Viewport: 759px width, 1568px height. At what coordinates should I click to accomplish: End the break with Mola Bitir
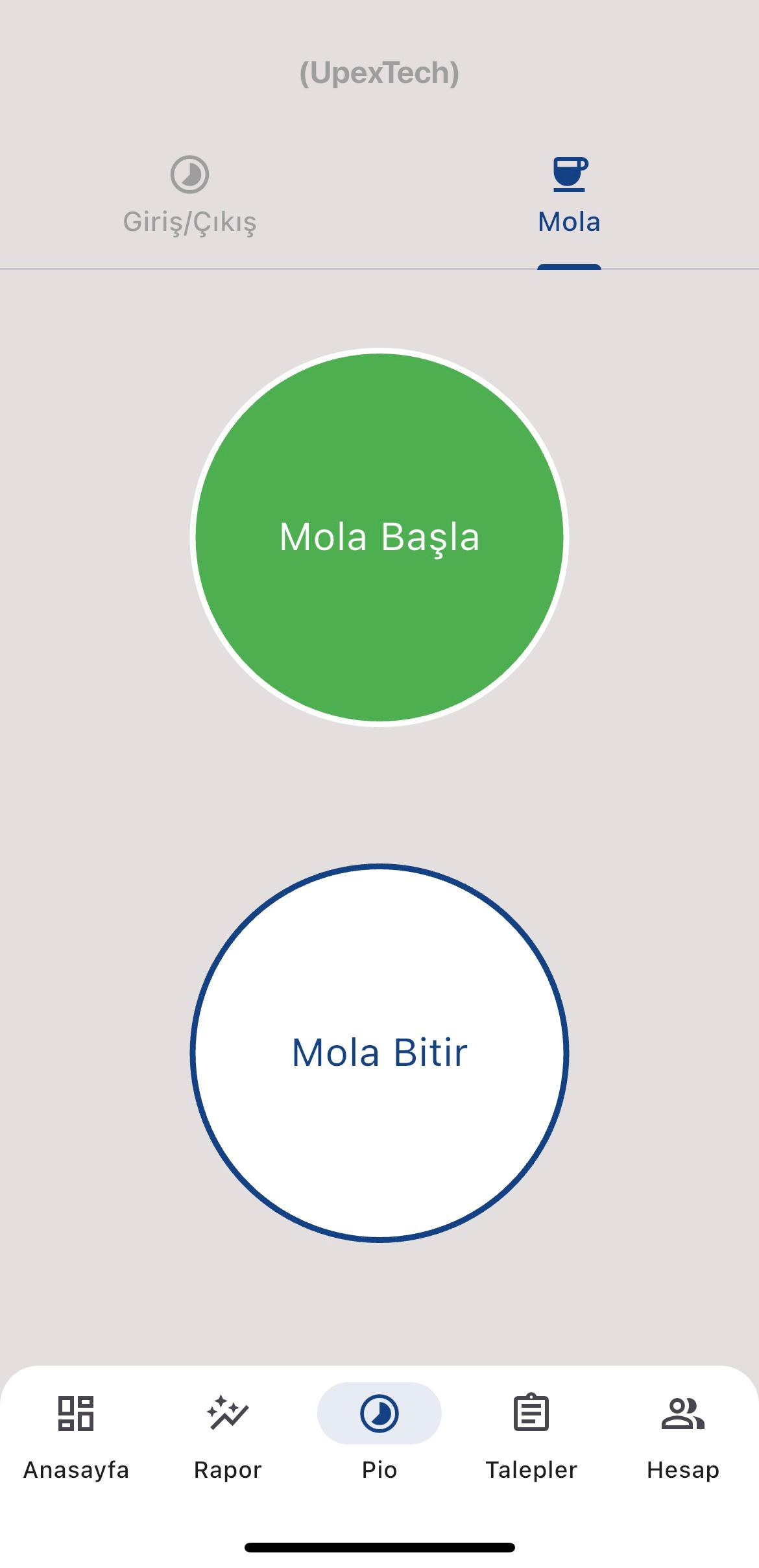pos(379,1052)
